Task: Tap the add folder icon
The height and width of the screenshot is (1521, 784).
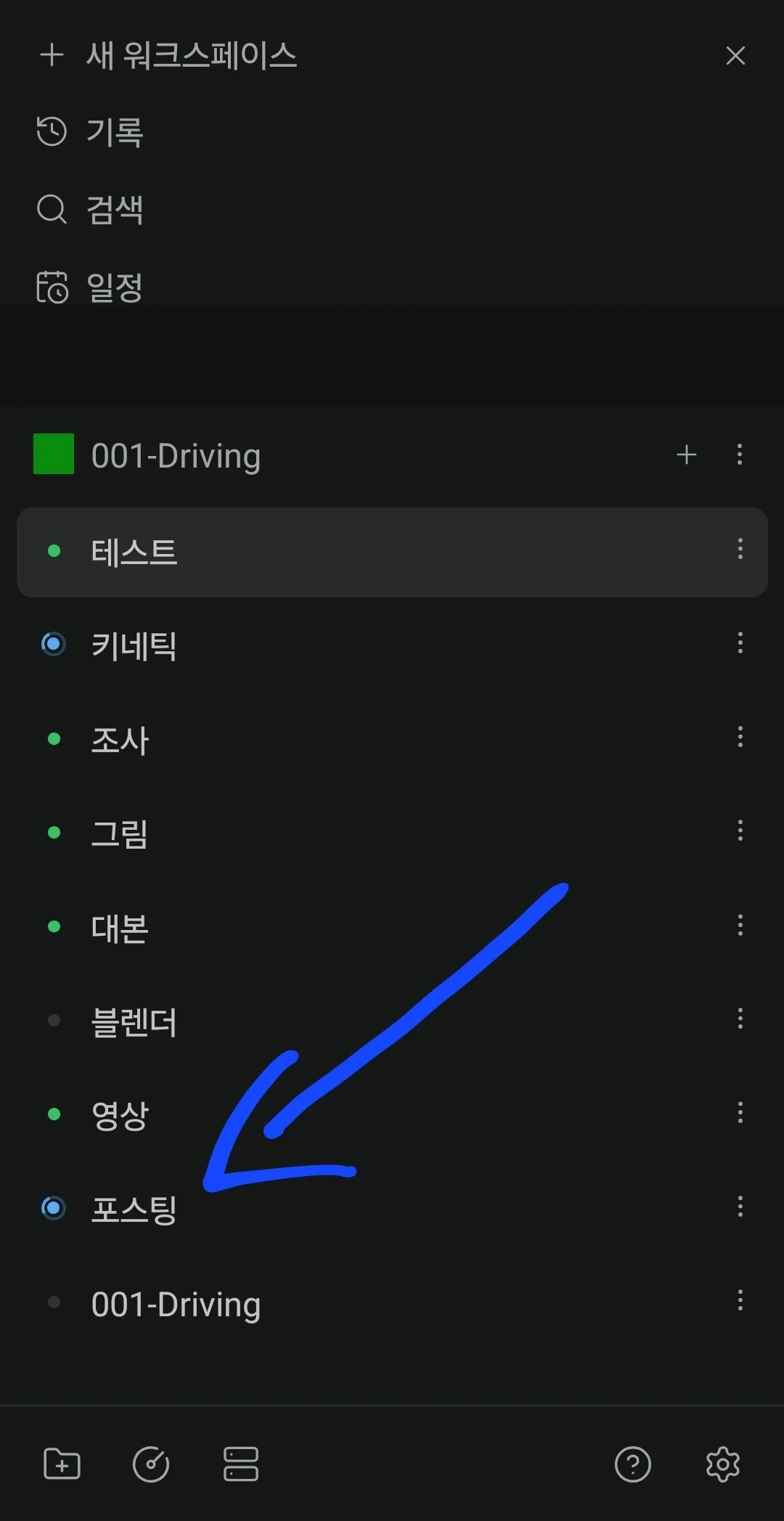Action: pos(62,1464)
